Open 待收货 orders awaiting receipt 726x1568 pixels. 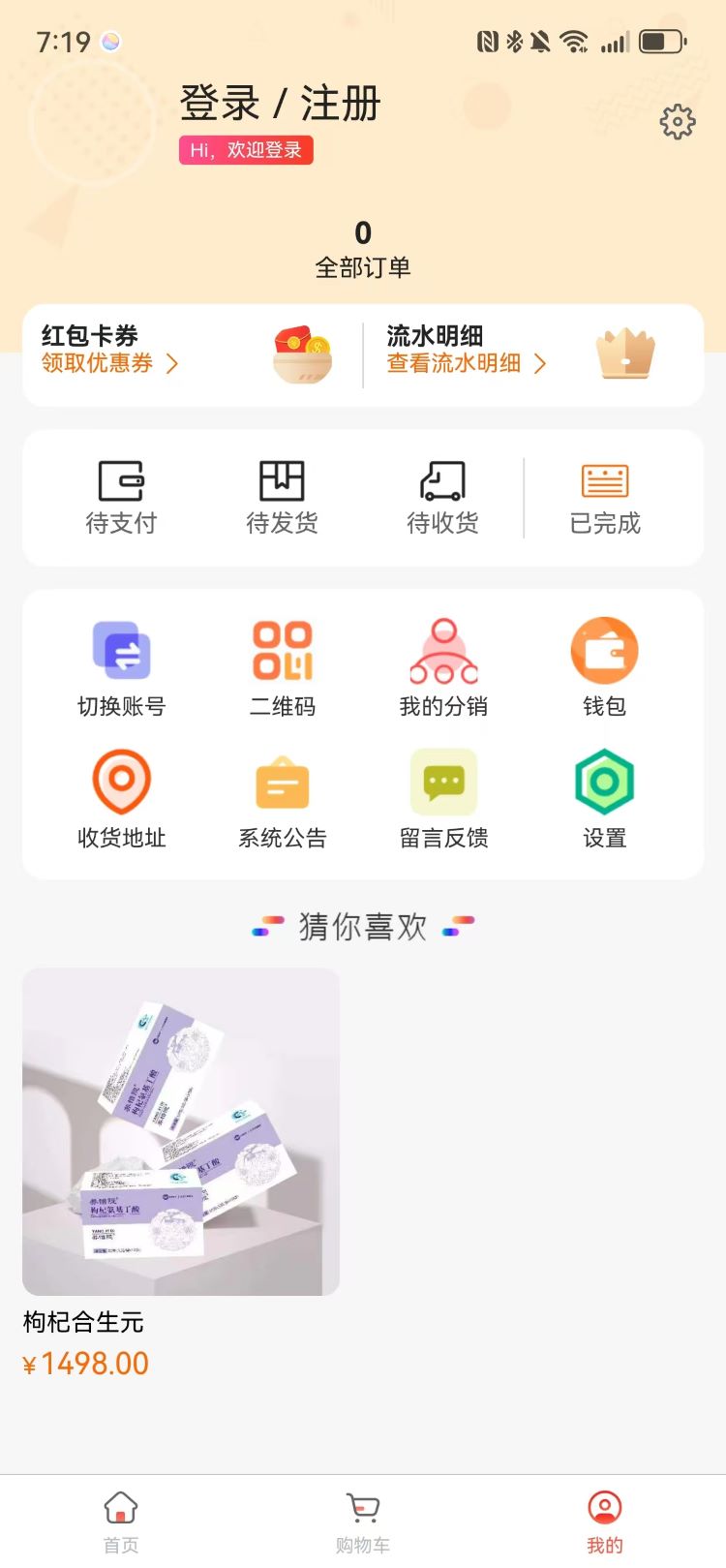point(442,498)
